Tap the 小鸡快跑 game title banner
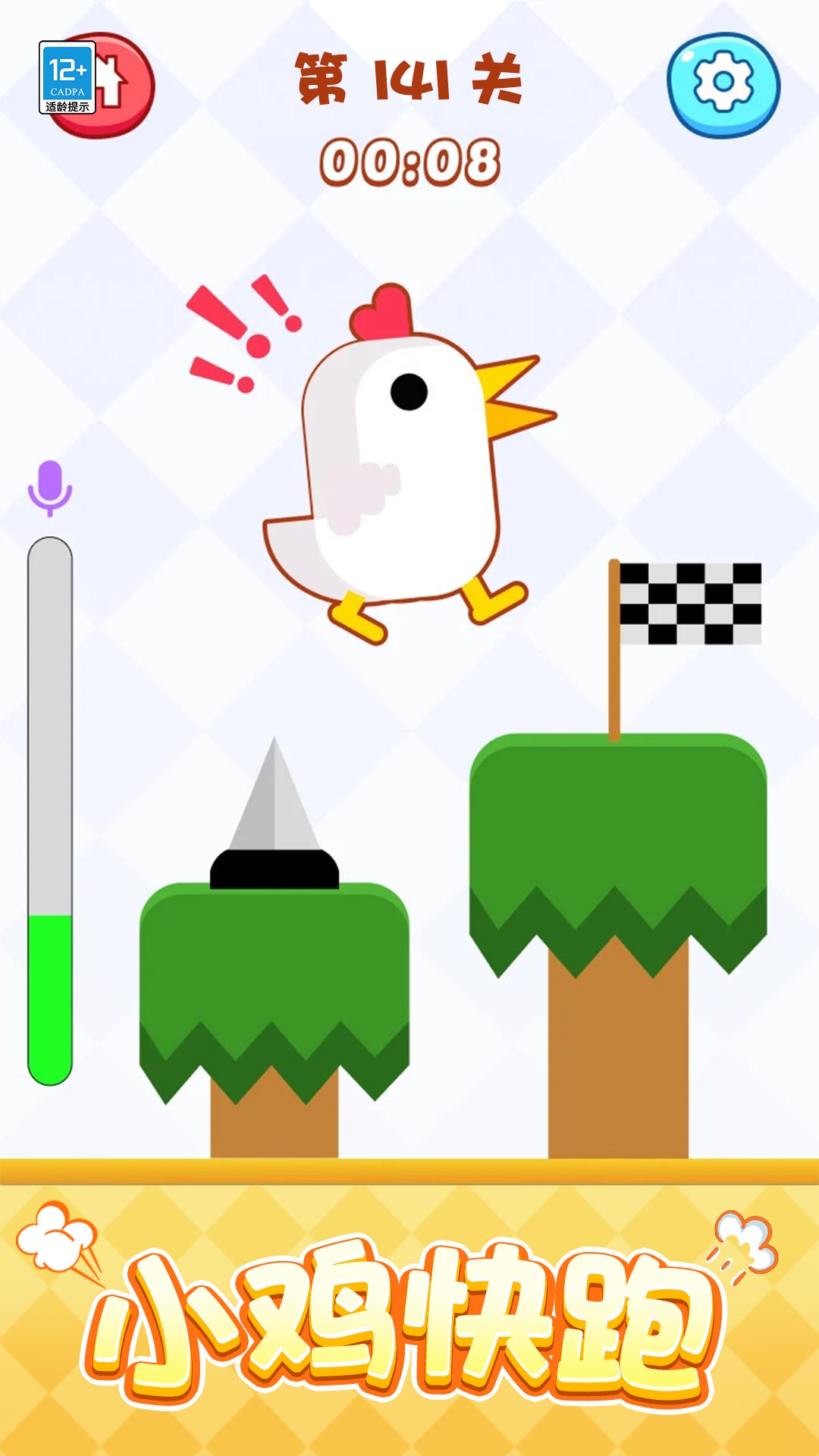This screenshot has width=819, height=1456. (x=409, y=1323)
